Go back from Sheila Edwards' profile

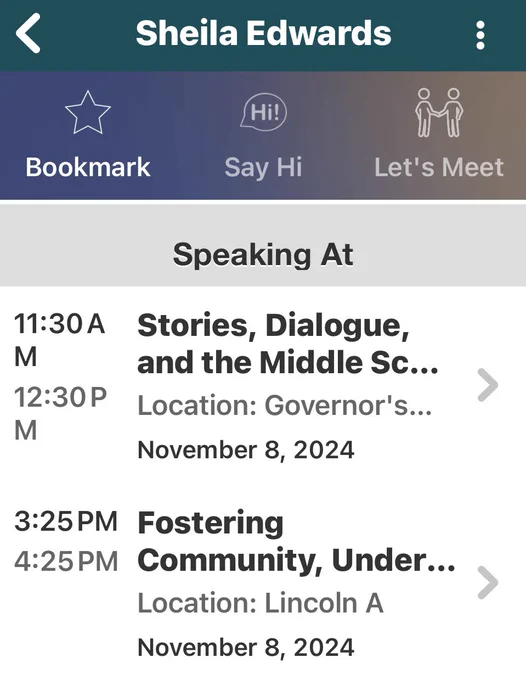(28, 33)
